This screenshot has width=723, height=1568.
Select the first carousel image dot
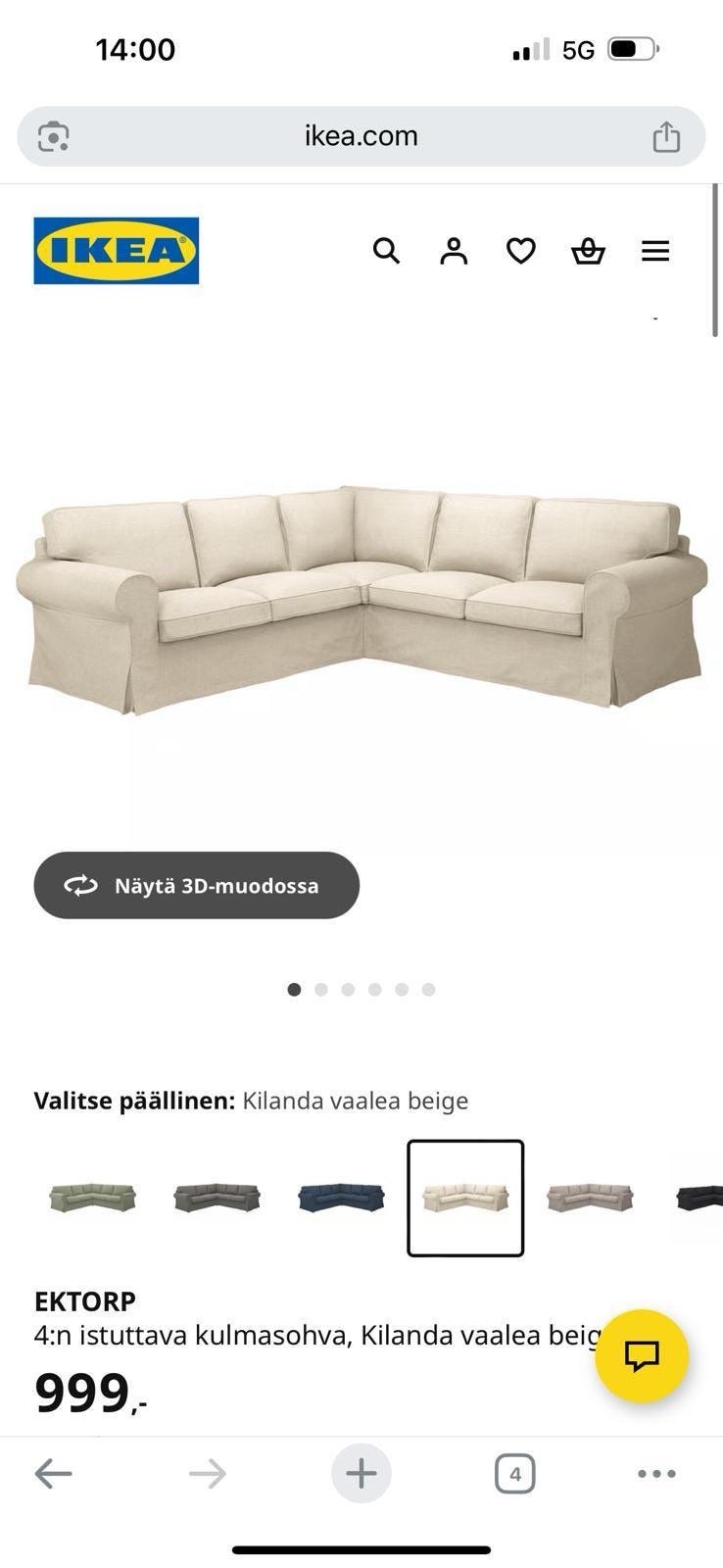point(293,990)
